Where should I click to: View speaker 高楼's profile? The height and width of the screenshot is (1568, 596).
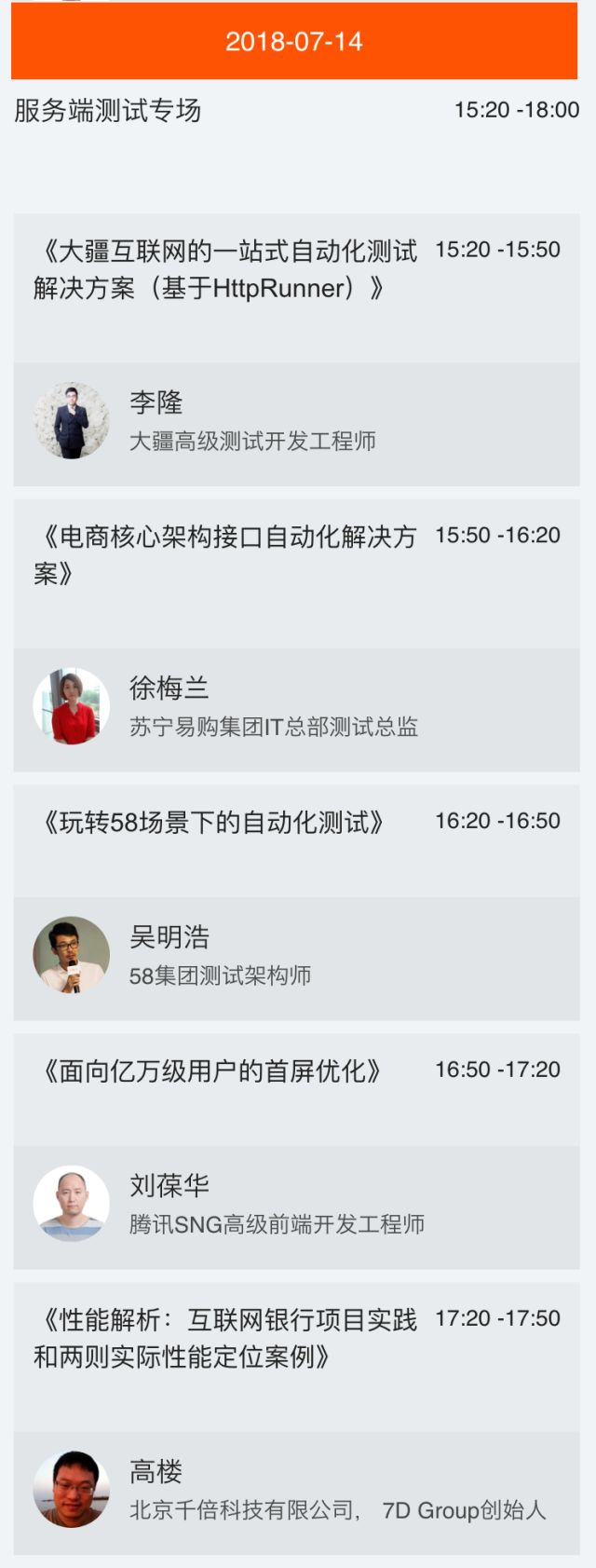tap(296, 1493)
